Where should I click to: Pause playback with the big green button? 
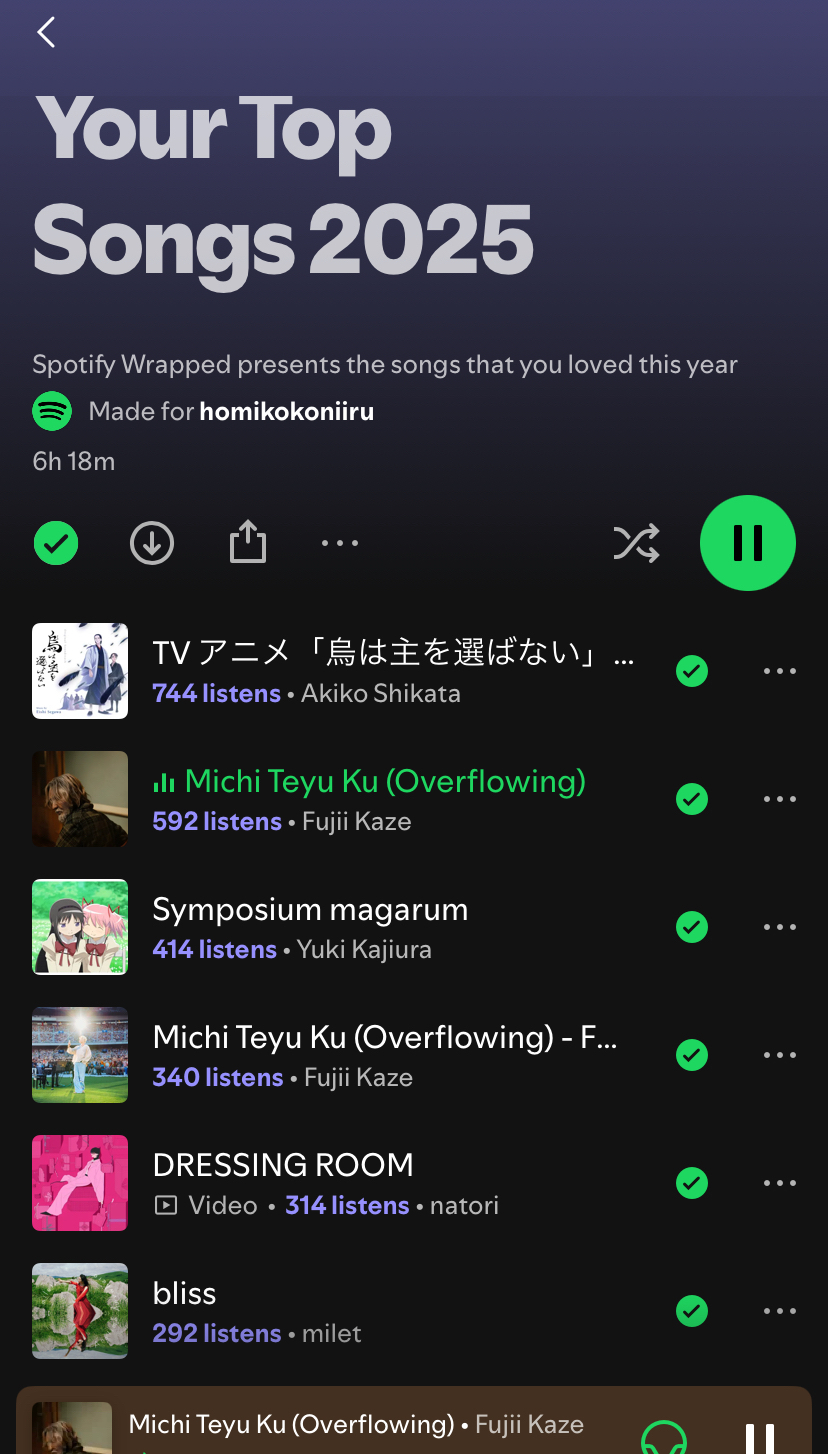click(x=747, y=543)
